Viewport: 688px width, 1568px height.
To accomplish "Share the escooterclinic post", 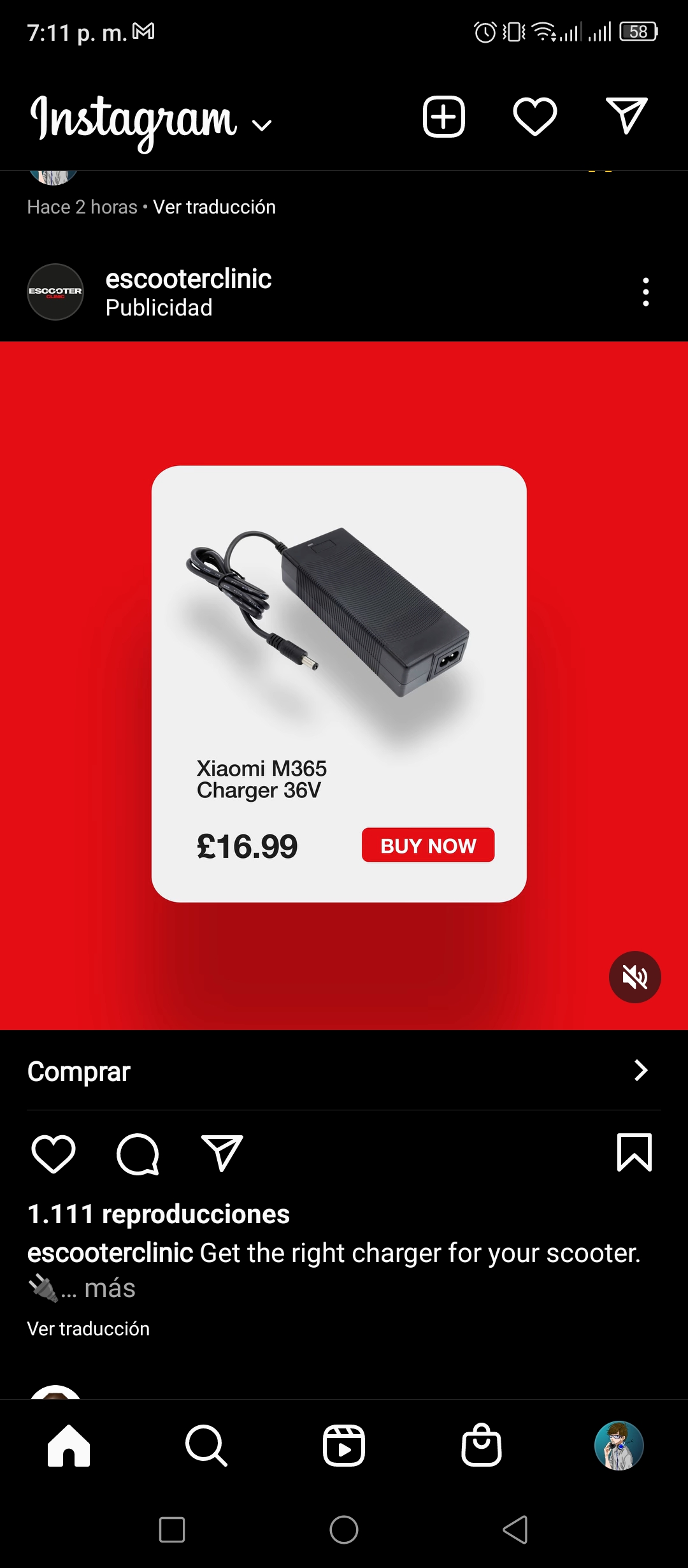I will coord(222,1153).
